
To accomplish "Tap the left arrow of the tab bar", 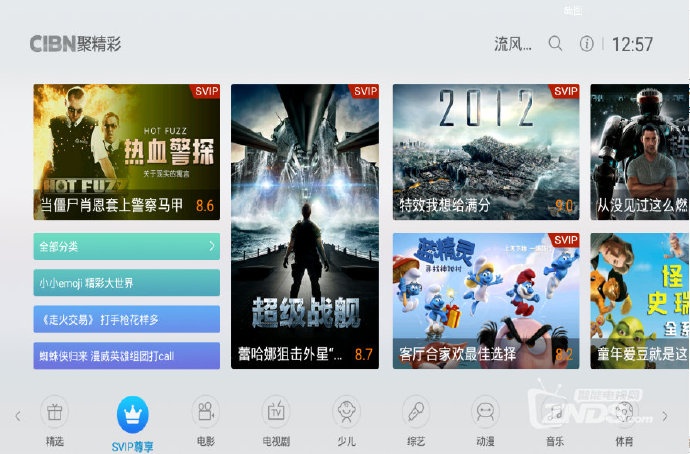I will (x=17, y=416).
